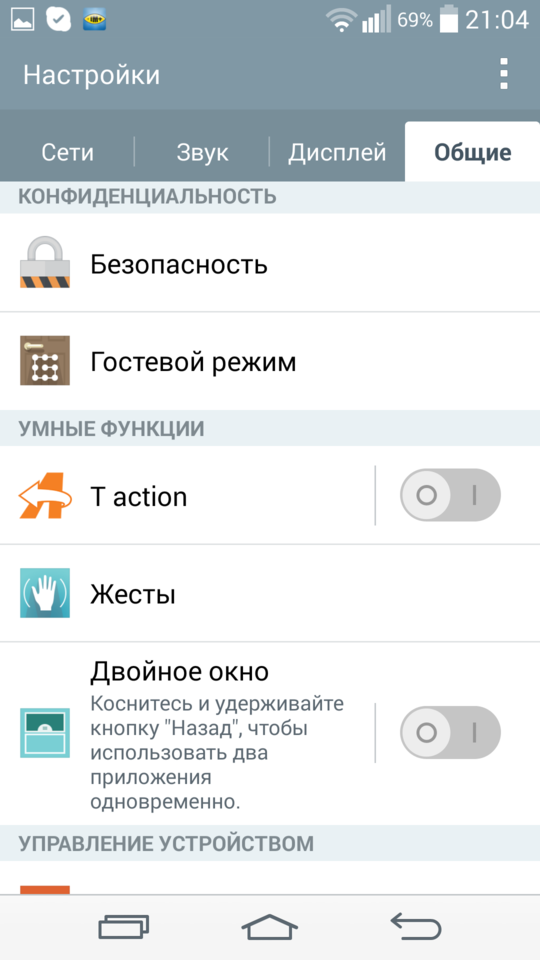Select the Общие tab
Viewport: 540px width, 960px height.
[473, 152]
